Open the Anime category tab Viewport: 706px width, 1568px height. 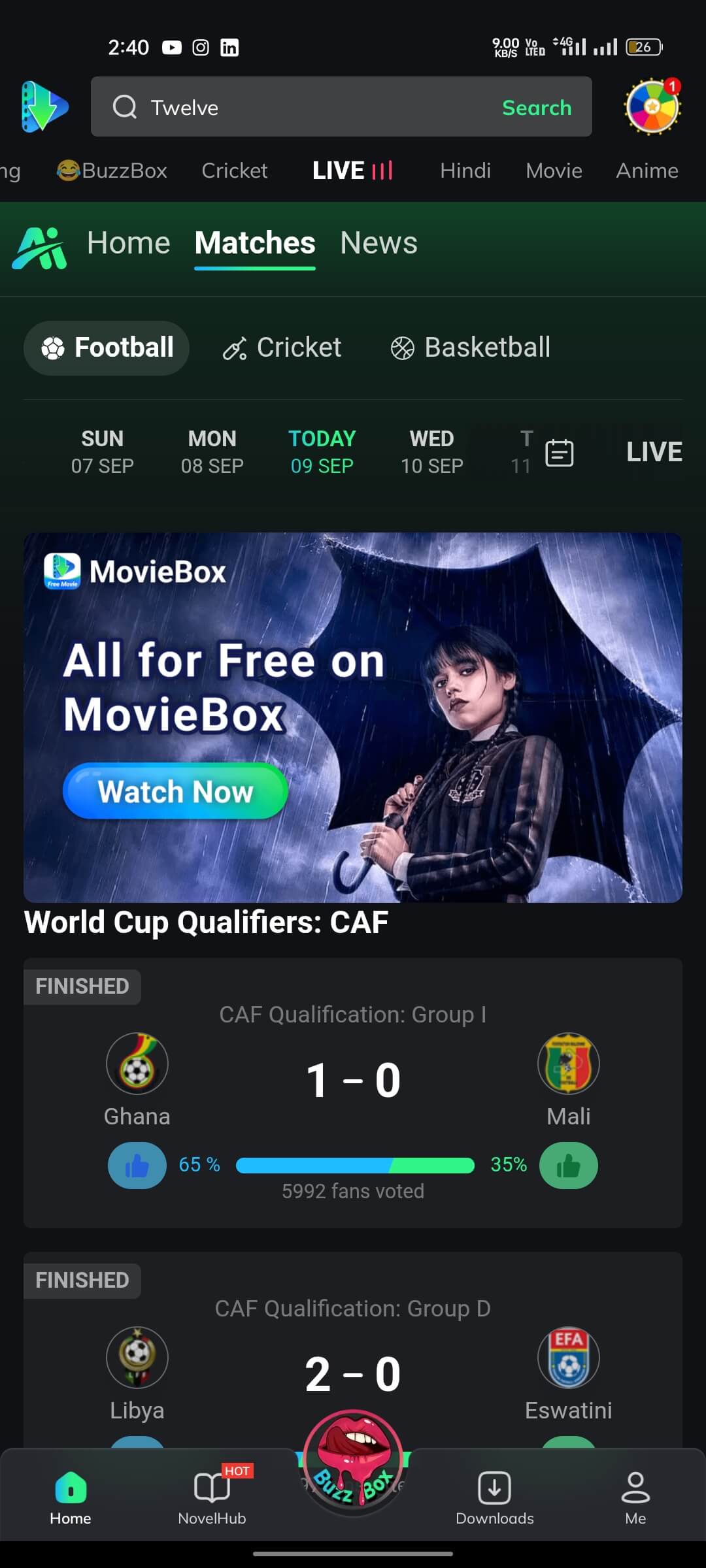(647, 171)
